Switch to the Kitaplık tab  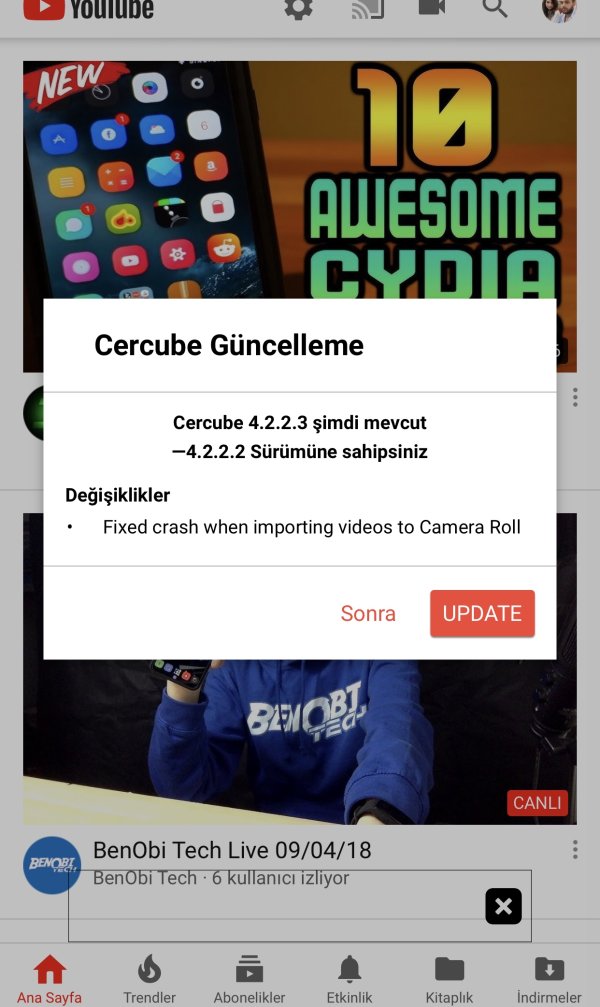(449, 978)
